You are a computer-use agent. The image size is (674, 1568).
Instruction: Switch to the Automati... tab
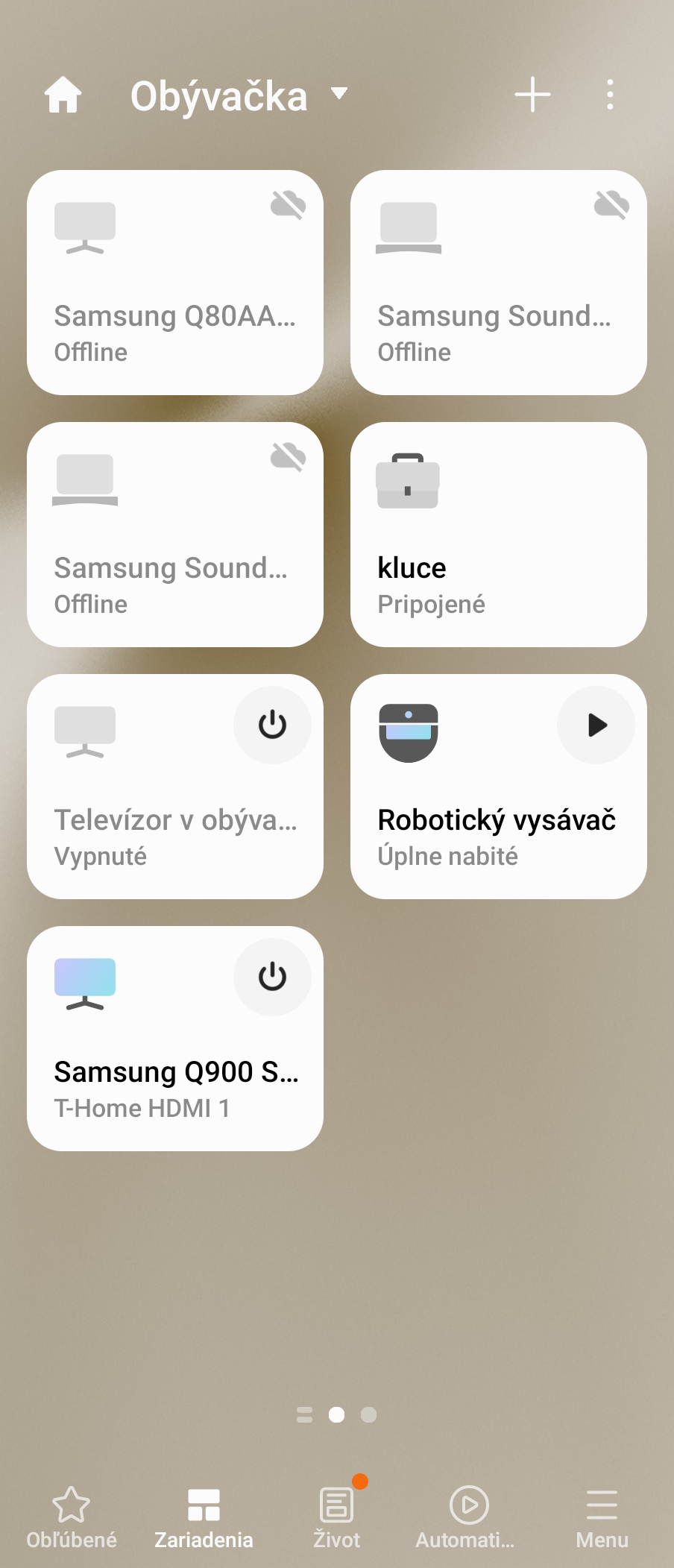click(x=467, y=1517)
